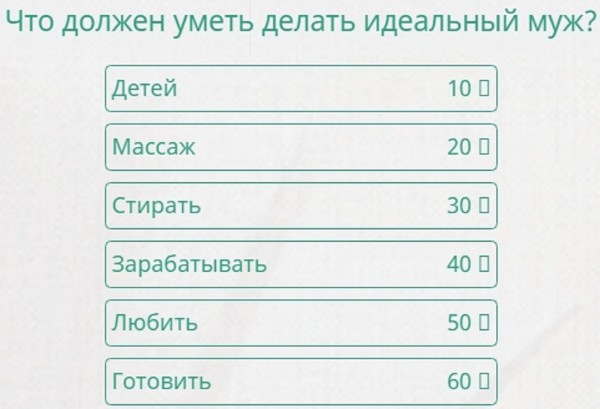Select the Готовить answer
The image size is (600, 409).
pos(300,381)
